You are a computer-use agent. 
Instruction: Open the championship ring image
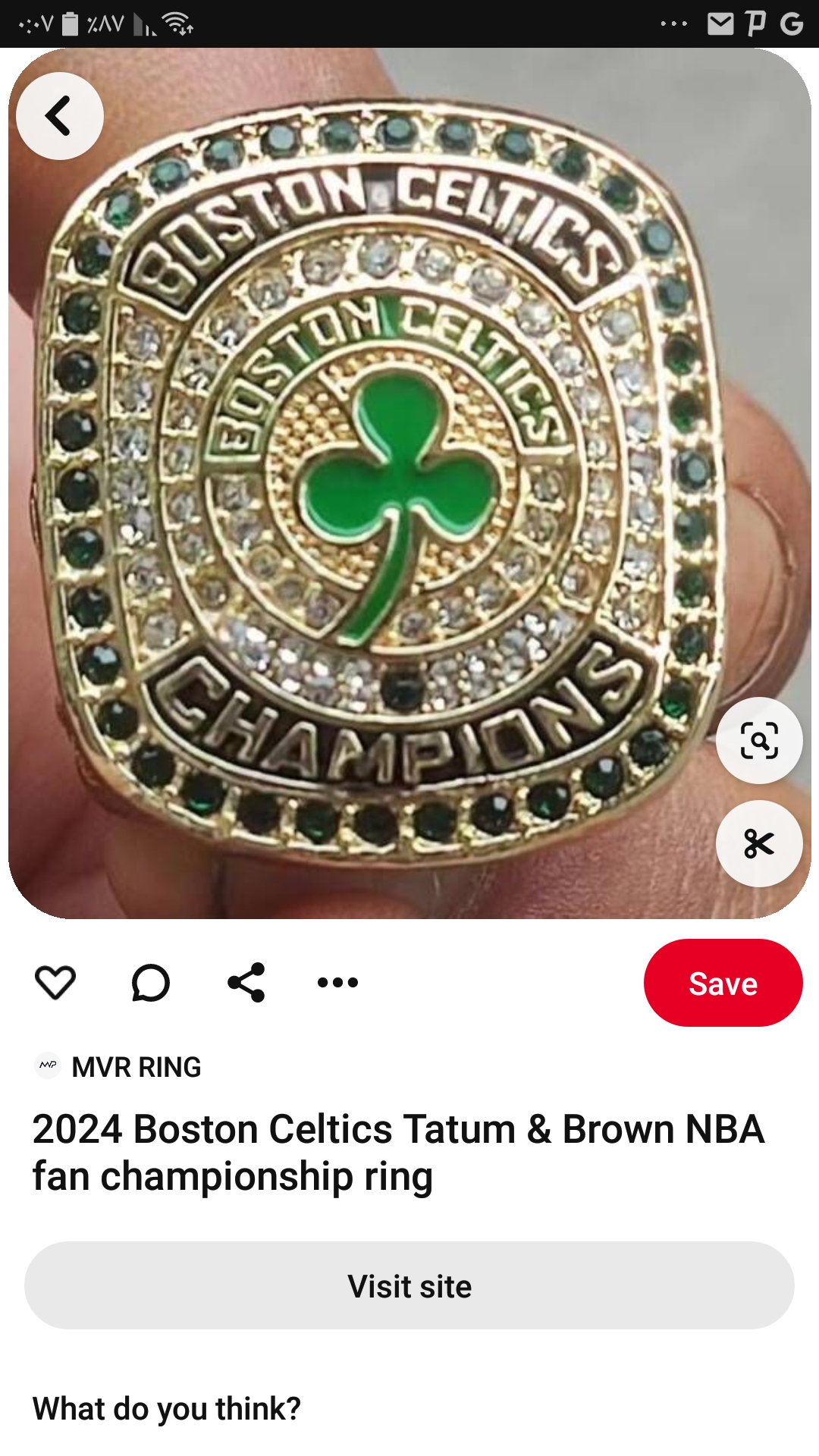click(409, 483)
